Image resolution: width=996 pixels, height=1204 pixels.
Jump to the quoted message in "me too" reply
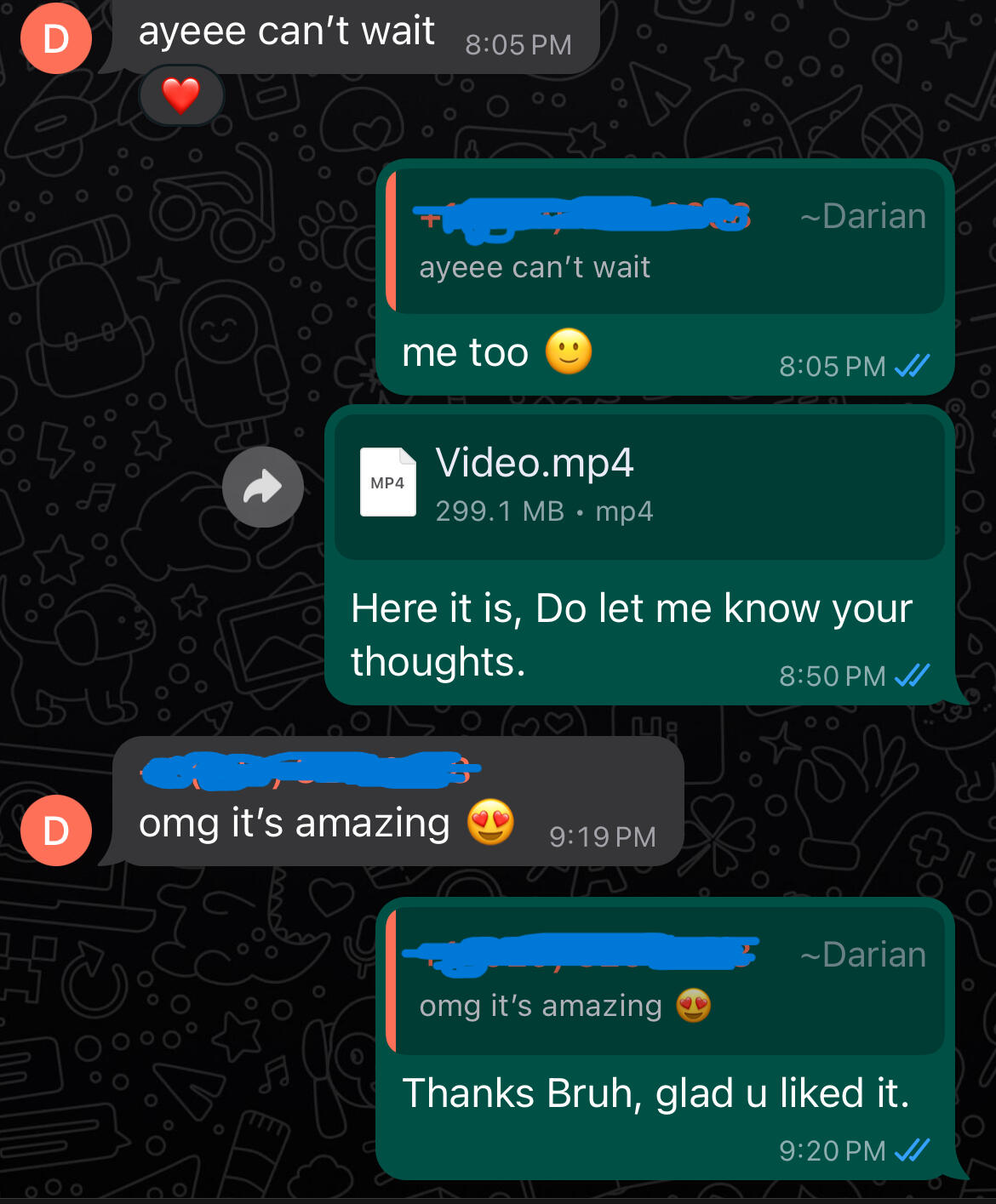click(666, 242)
